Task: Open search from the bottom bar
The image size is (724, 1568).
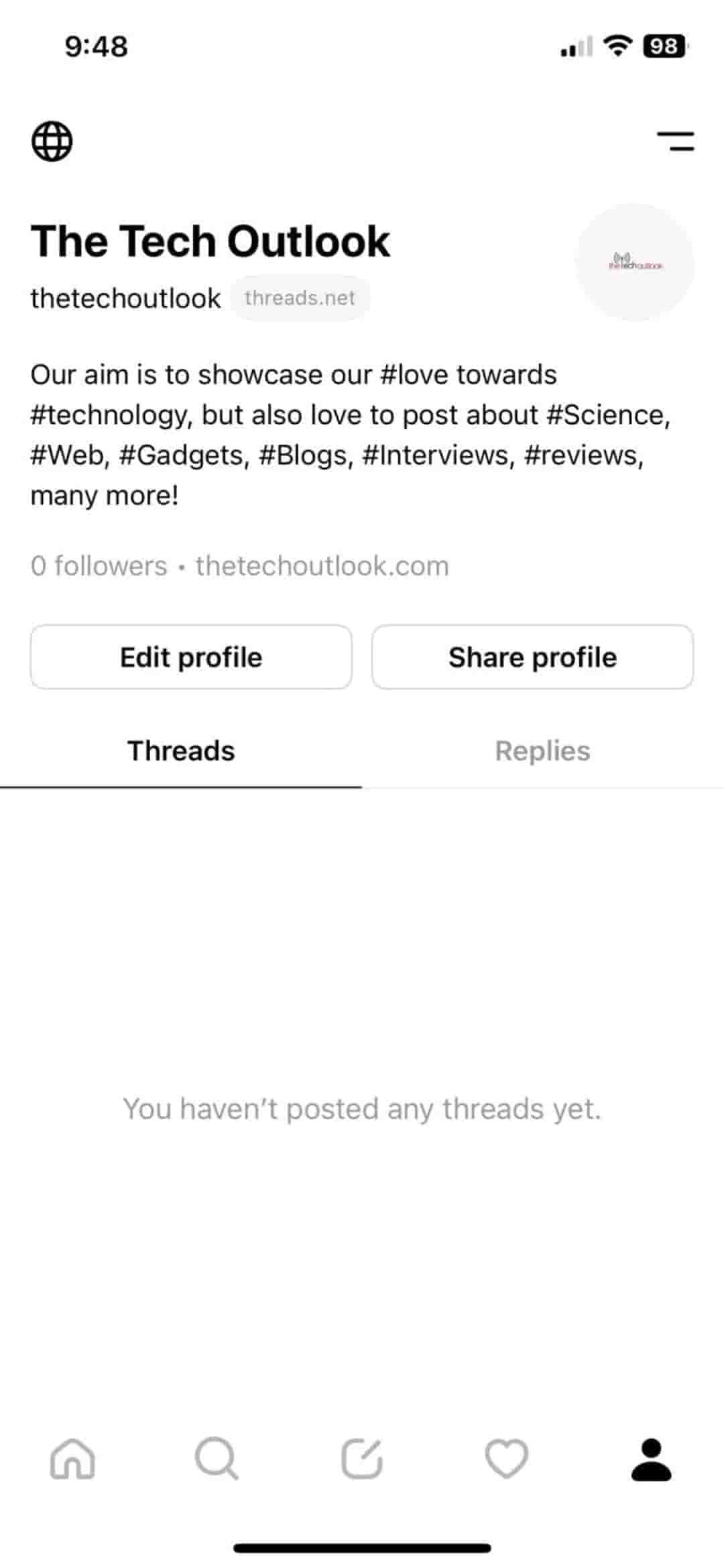Action: (217, 1459)
